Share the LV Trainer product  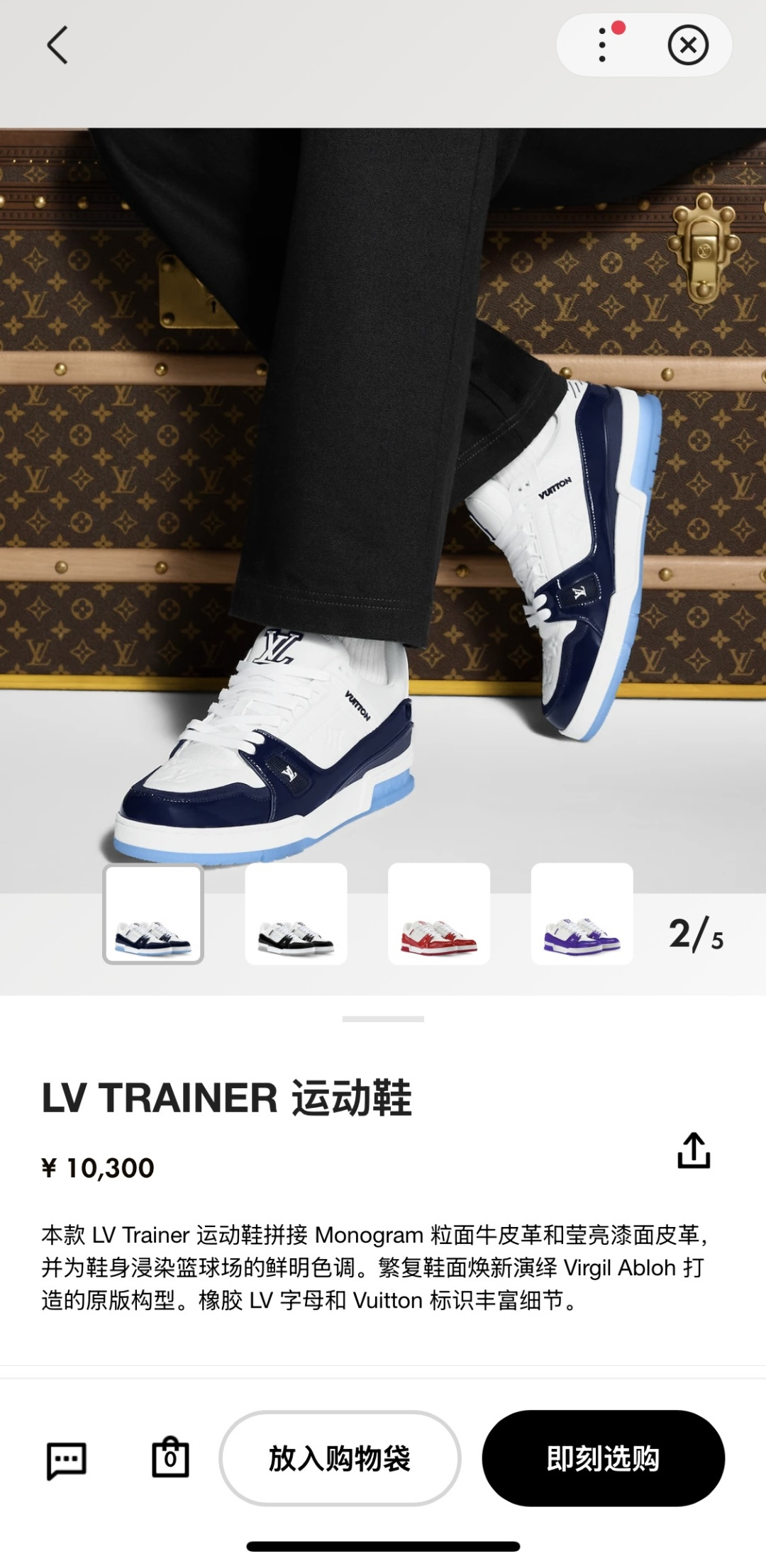tap(693, 1150)
